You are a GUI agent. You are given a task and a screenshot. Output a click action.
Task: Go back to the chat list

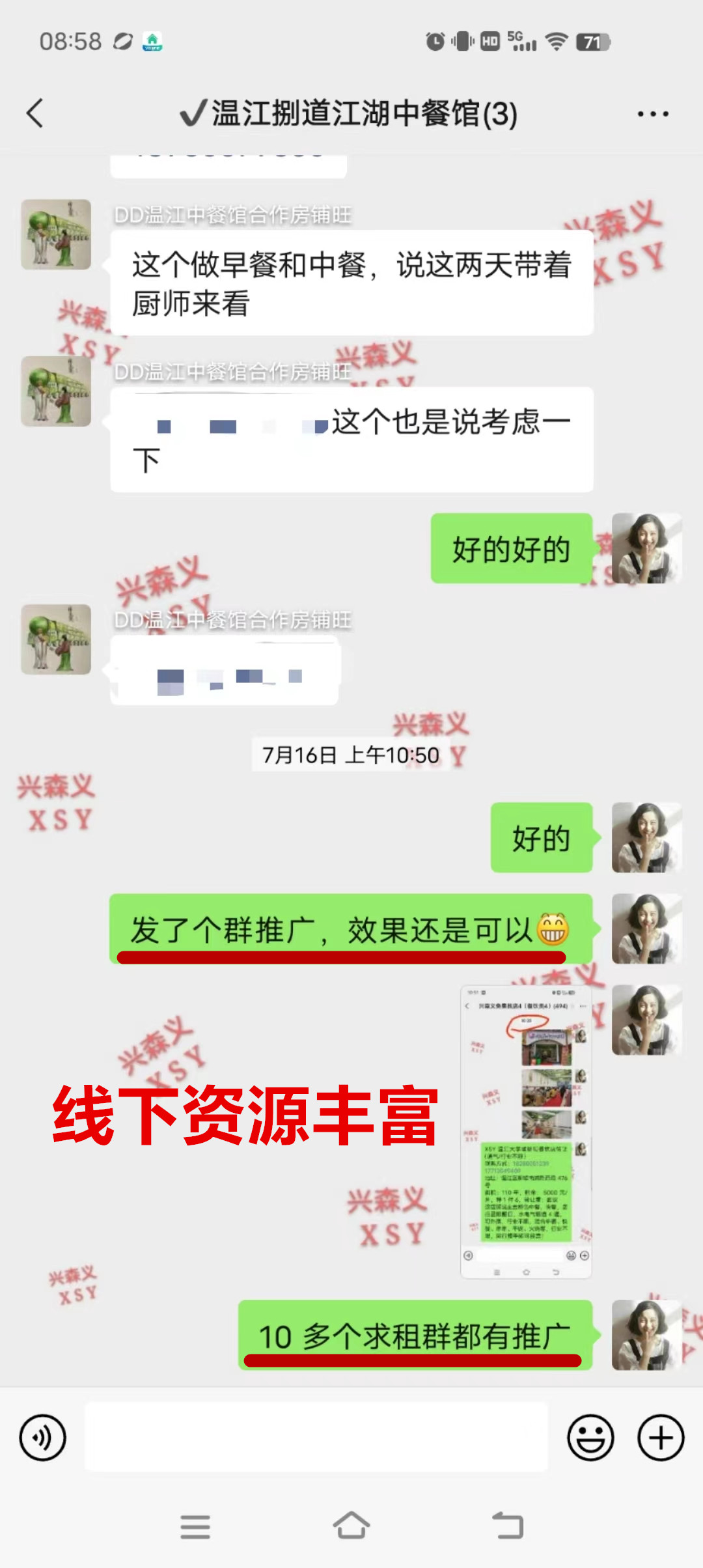point(35,113)
